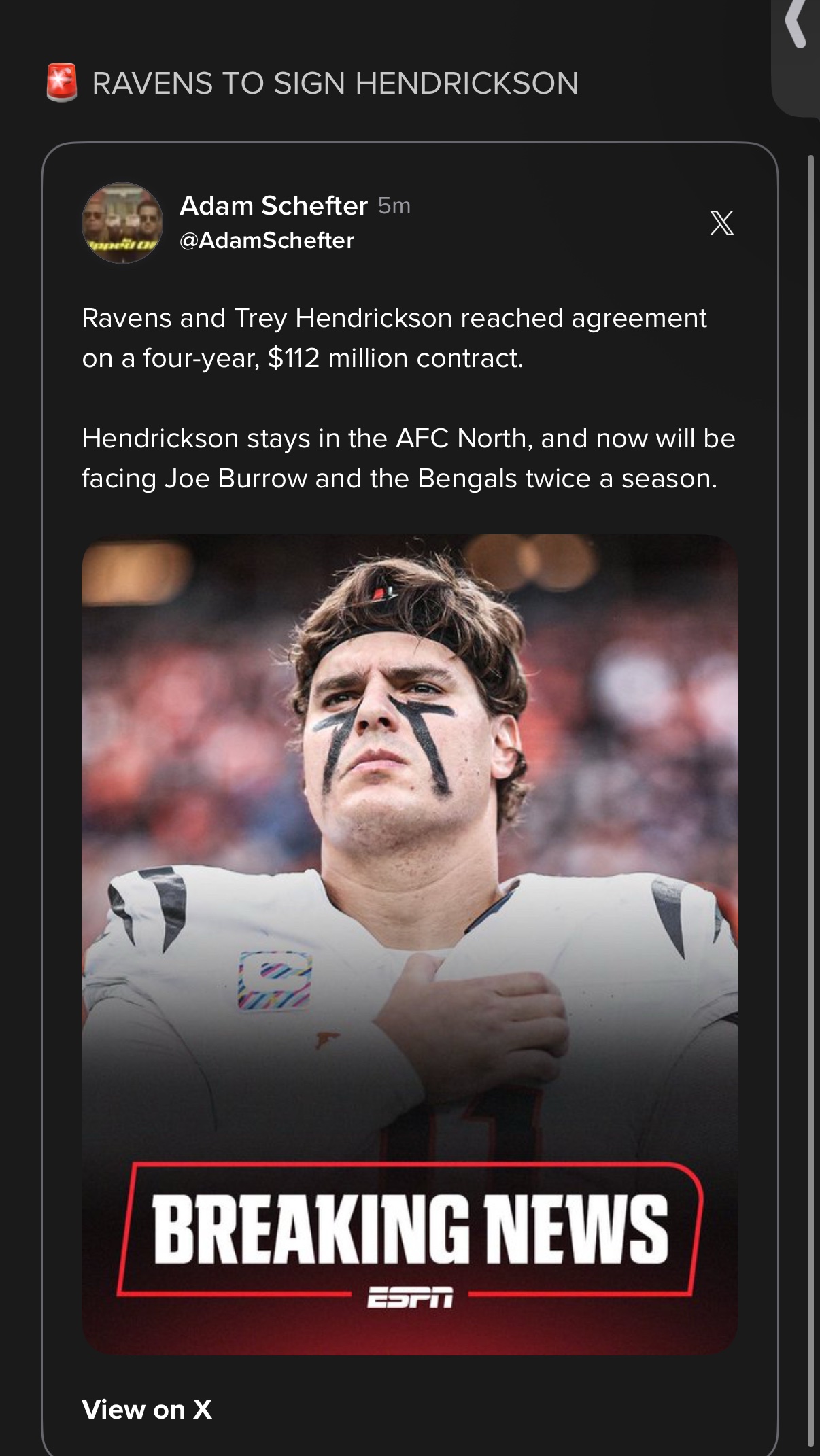
Task: Open Adam Schefter's profile avatar
Action: pyautogui.click(x=122, y=223)
